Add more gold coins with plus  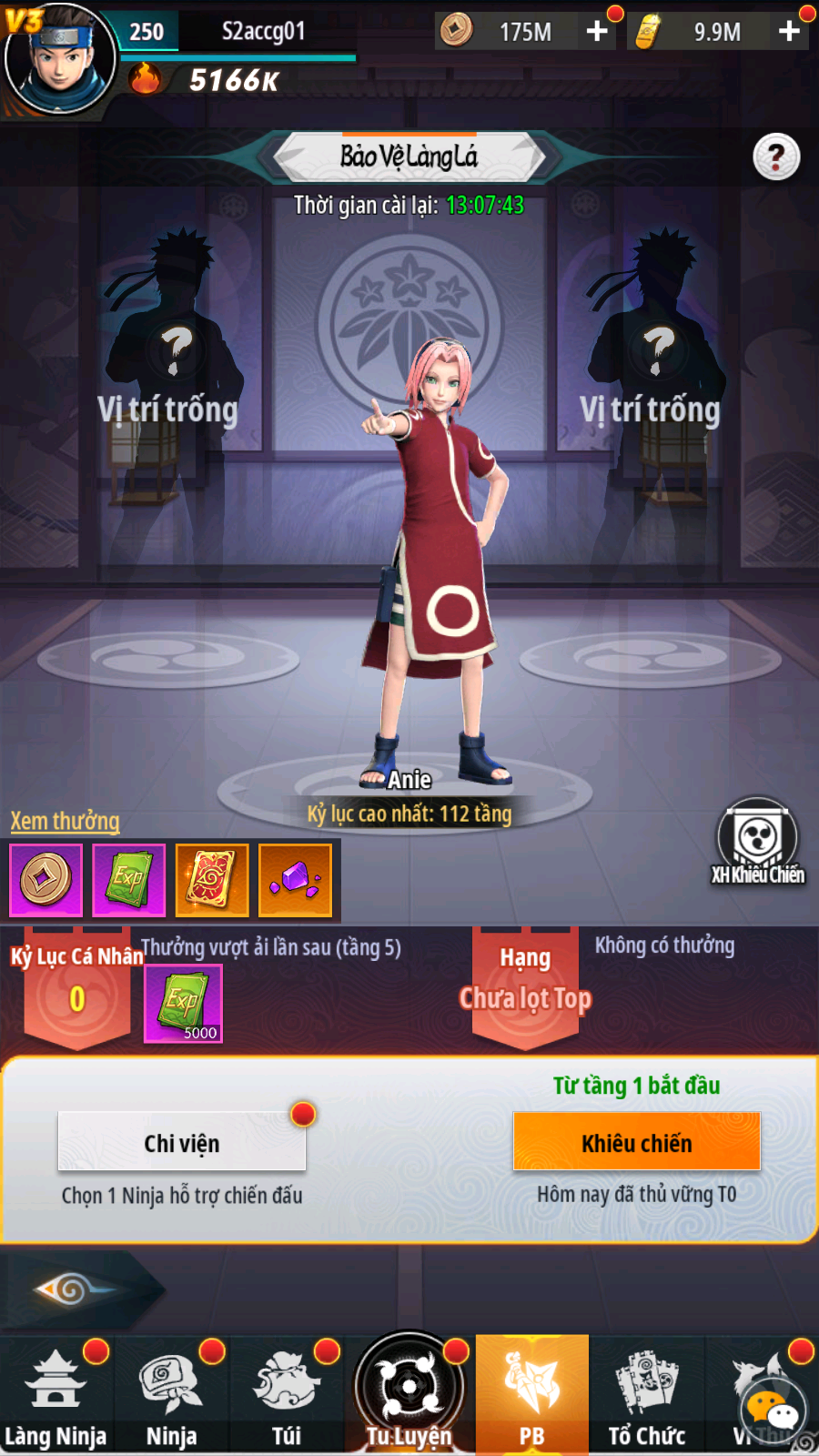tap(597, 32)
